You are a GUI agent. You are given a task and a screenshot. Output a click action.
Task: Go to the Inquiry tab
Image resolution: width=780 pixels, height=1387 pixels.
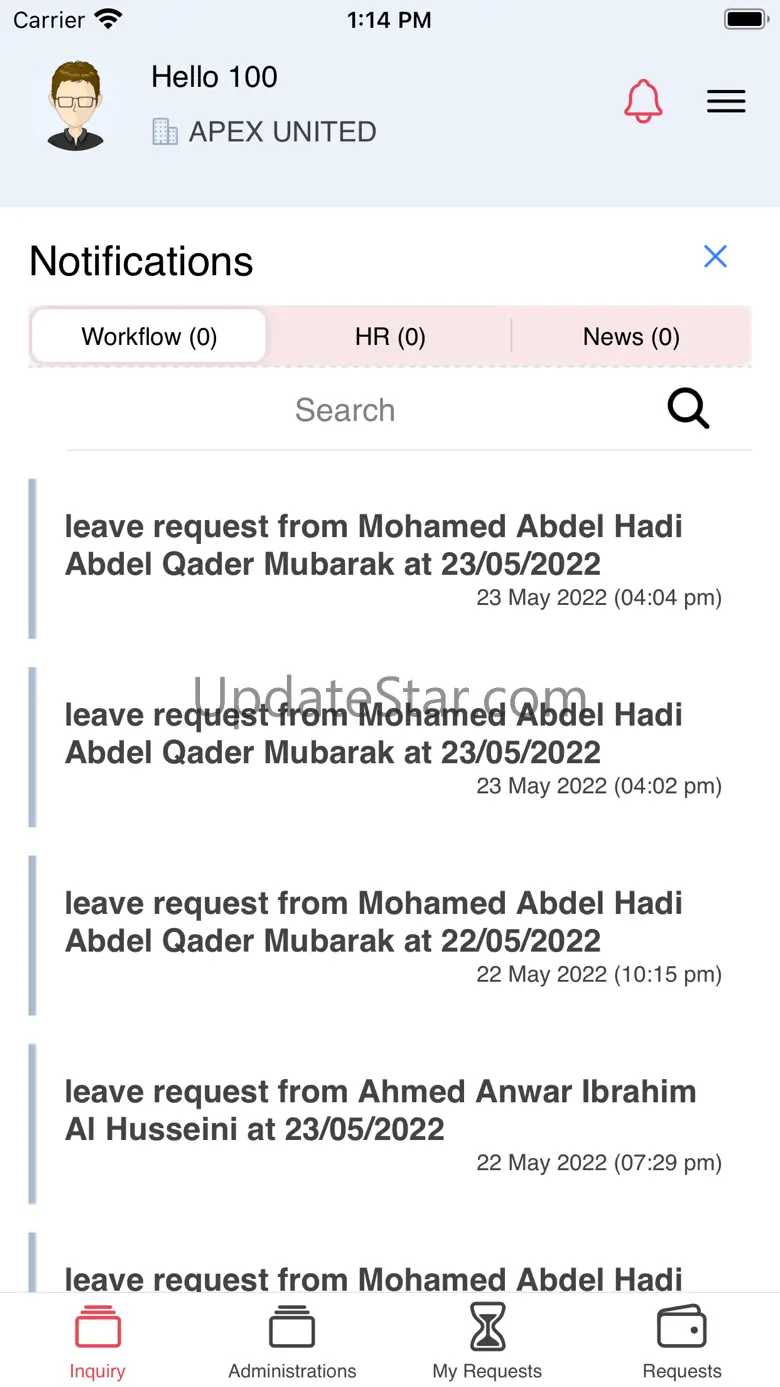(97, 1341)
